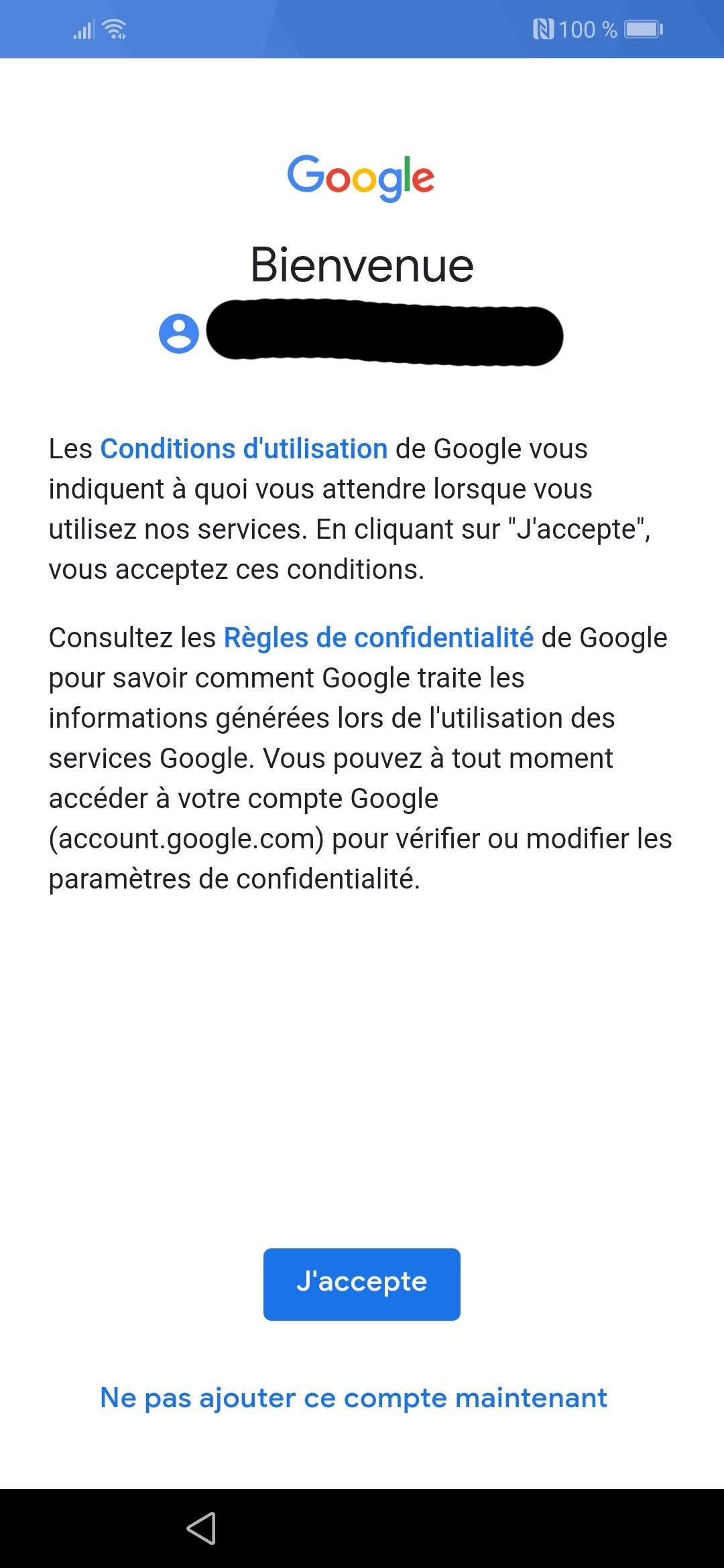The height and width of the screenshot is (1568, 724).
Task: Select Ne pas ajouter ce compte maintenant
Action: point(353,1398)
